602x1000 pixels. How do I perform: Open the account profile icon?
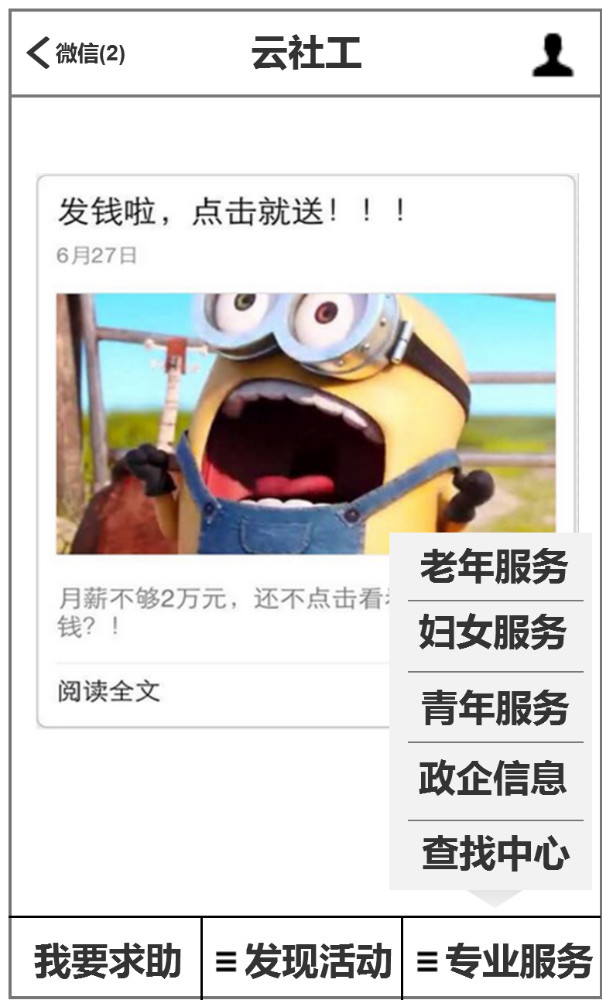point(552,55)
